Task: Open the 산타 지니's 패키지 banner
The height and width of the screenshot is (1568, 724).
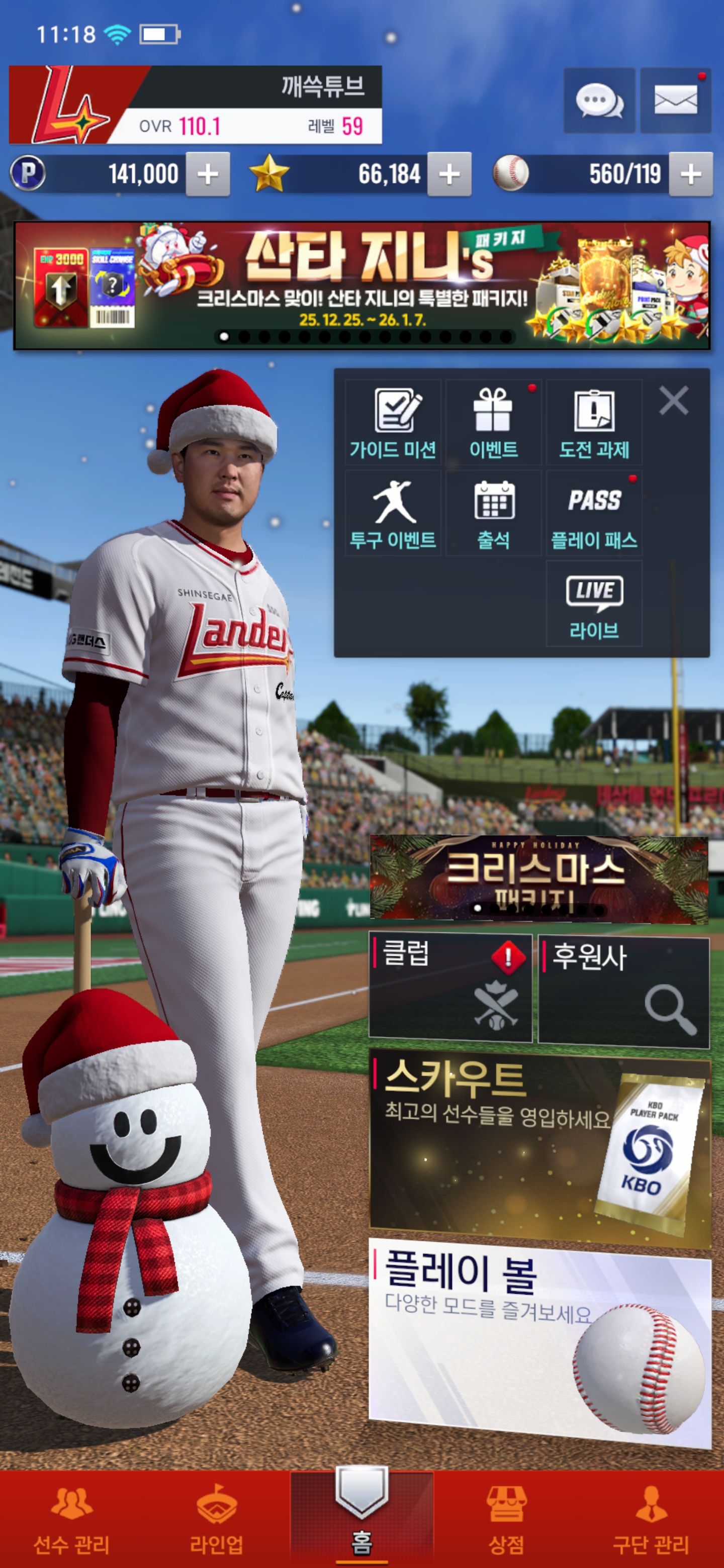Action: coord(361,285)
